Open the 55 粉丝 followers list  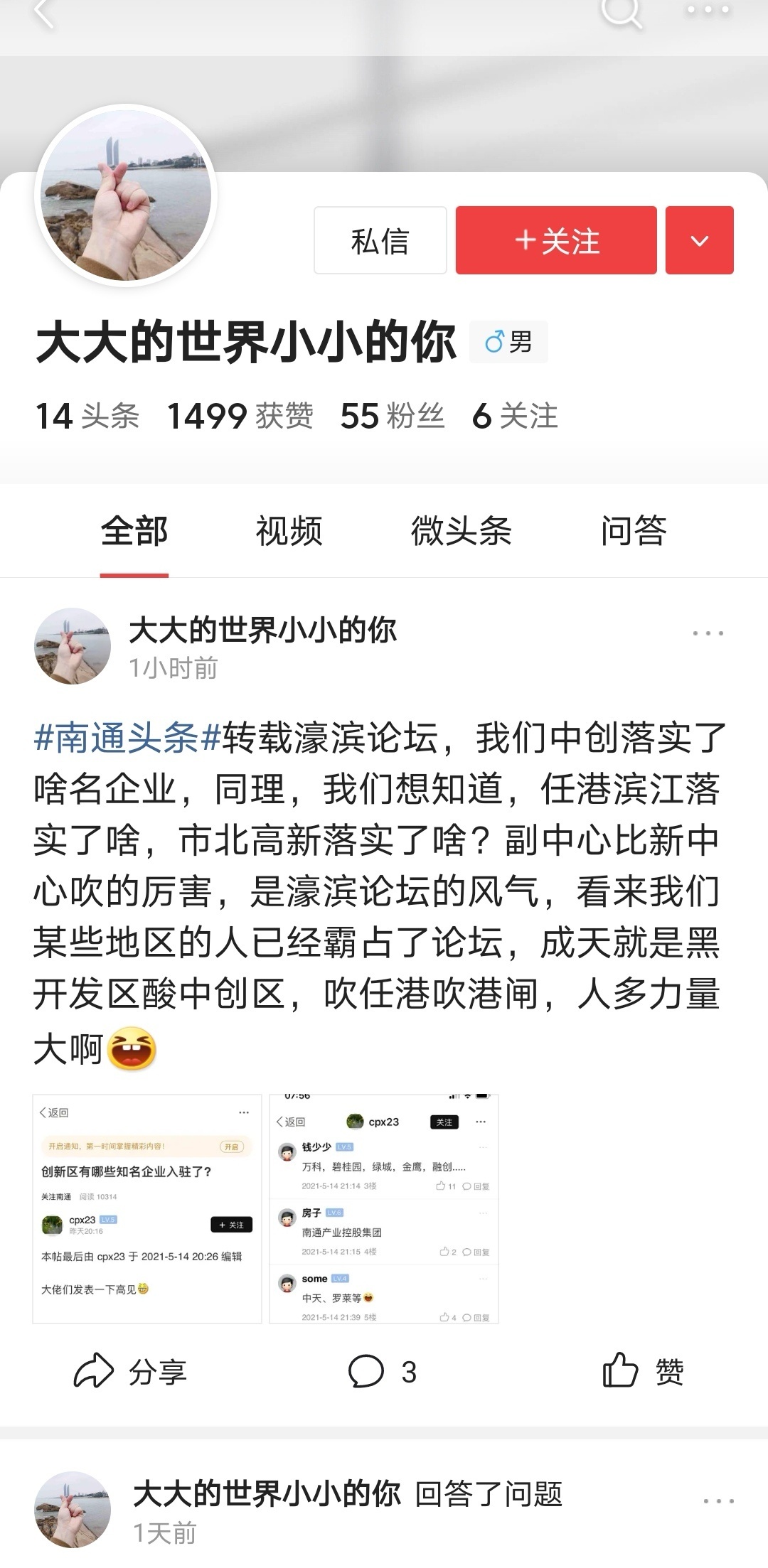[392, 416]
